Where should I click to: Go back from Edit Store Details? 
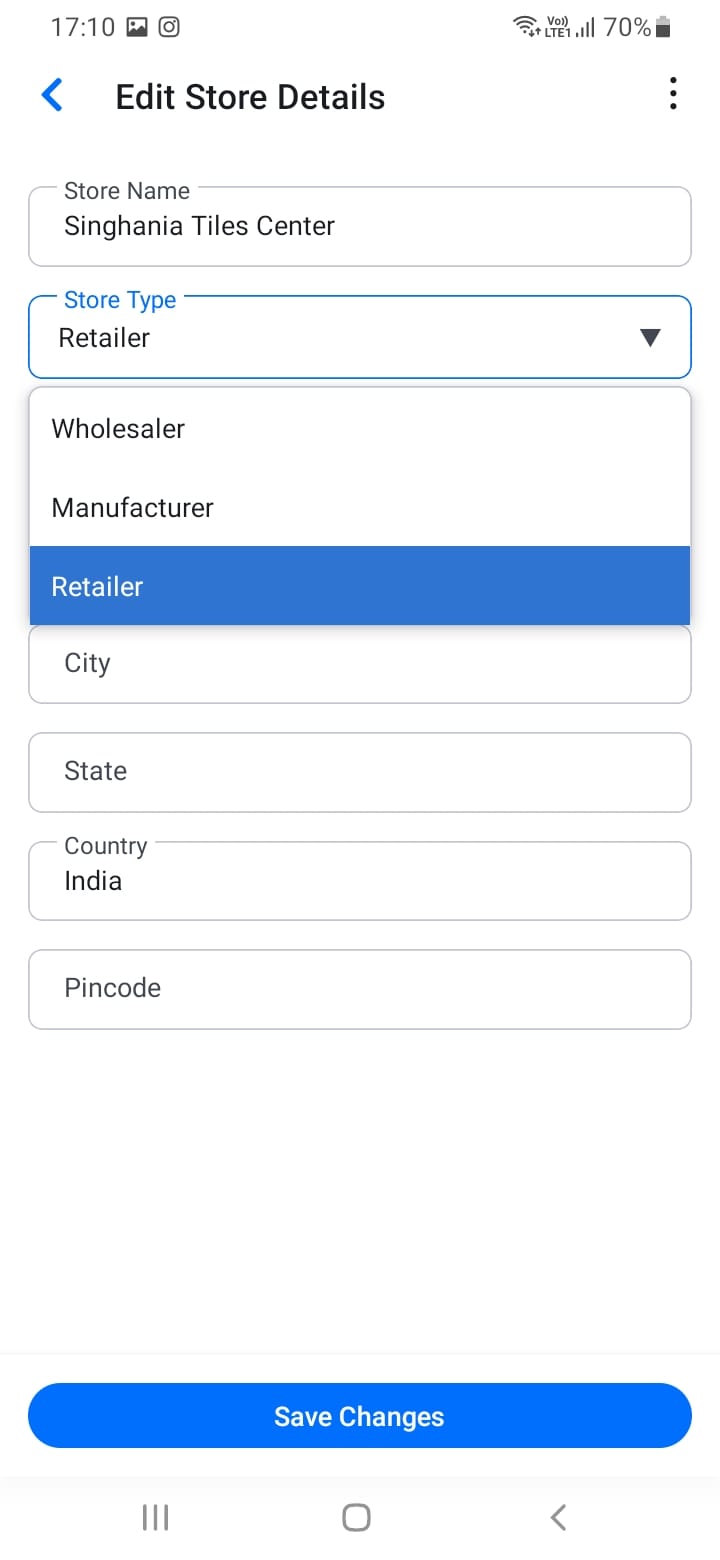coord(52,96)
